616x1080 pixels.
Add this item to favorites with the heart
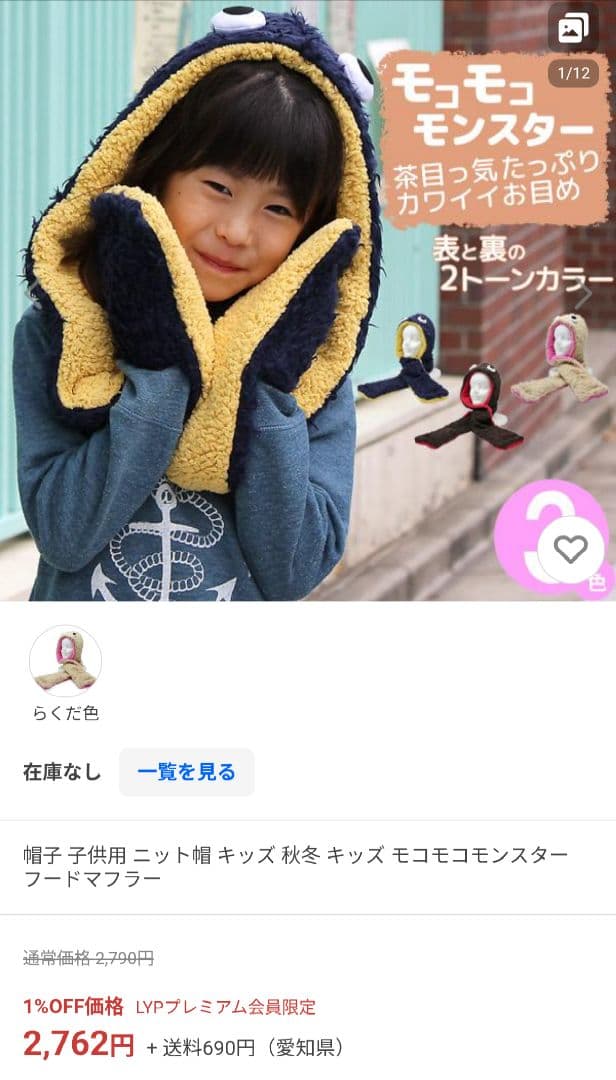571,549
